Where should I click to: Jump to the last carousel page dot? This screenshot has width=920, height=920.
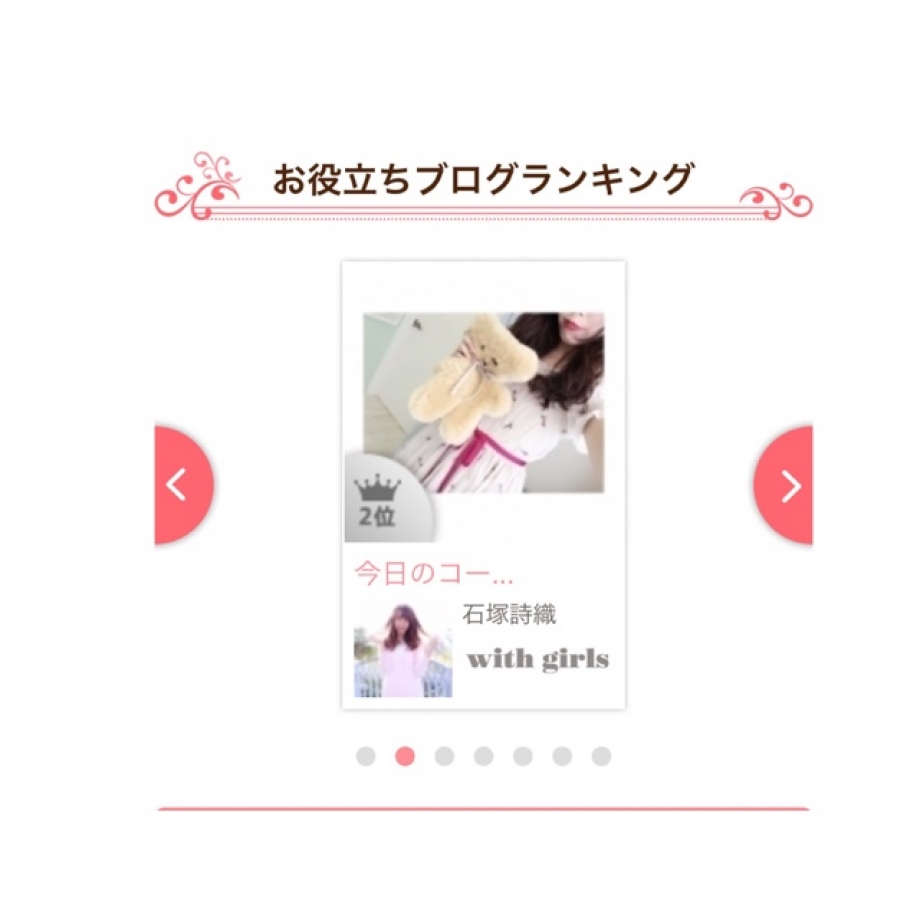[x=601, y=756]
